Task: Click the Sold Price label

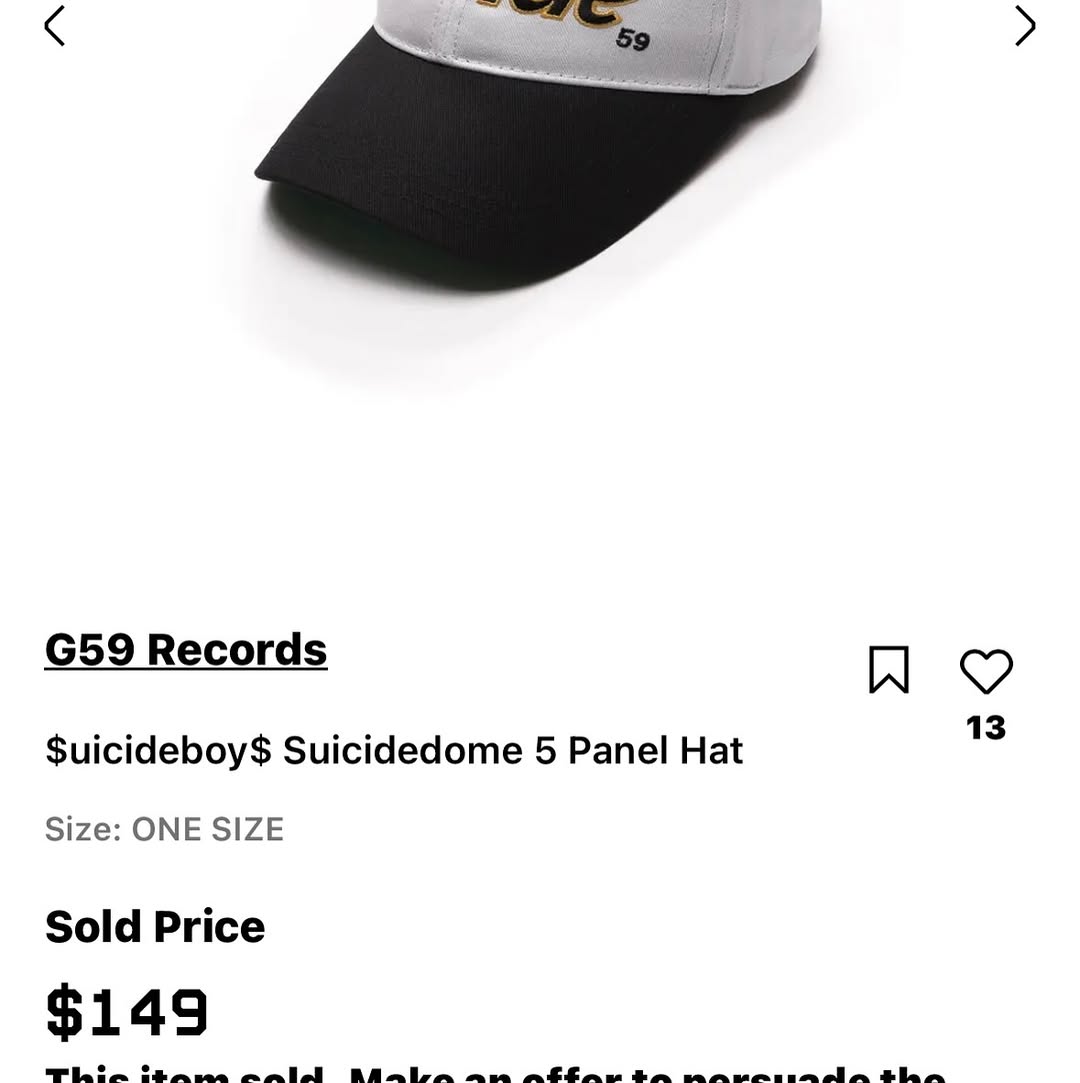Action: [154, 926]
